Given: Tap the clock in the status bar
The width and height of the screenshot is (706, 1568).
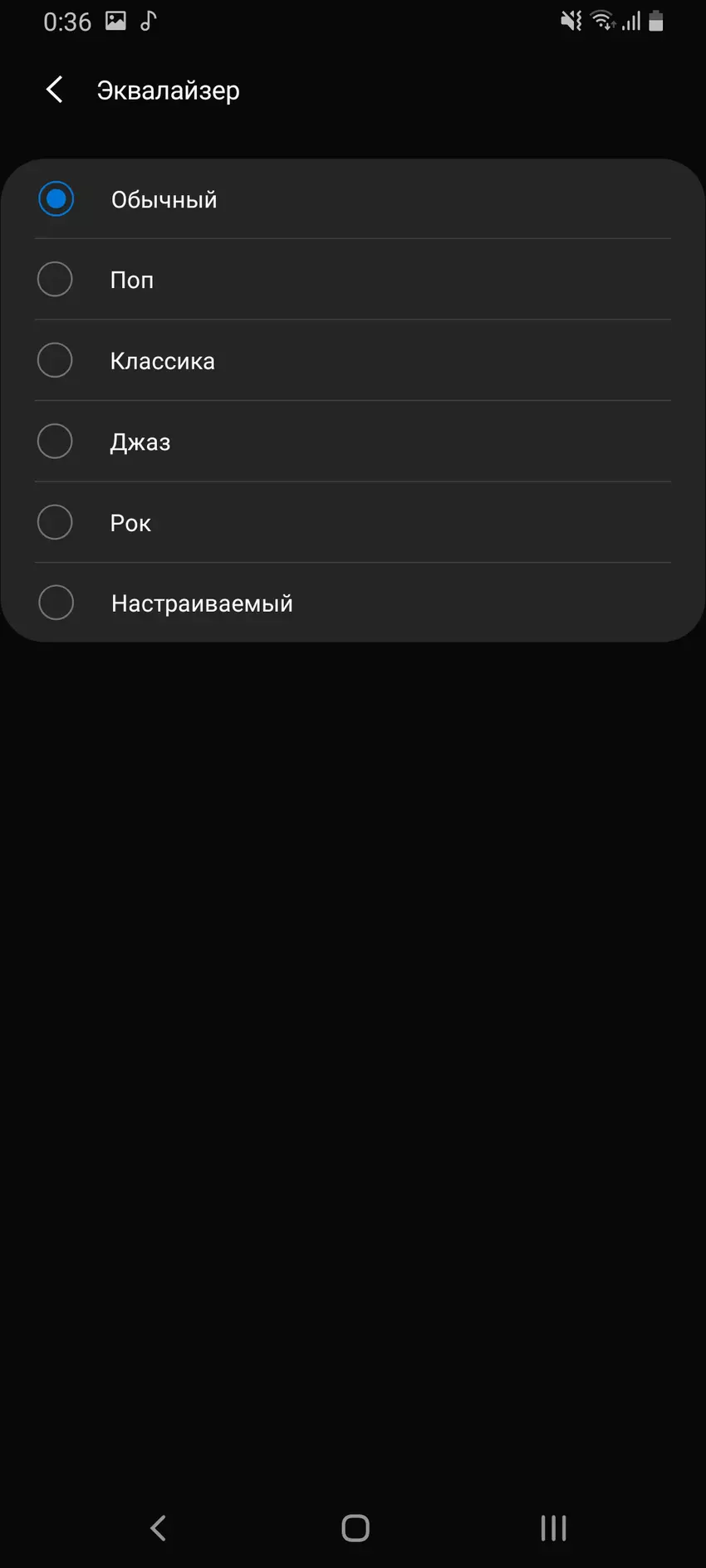Looking at the screenshot, I should [x=68, y=22].
